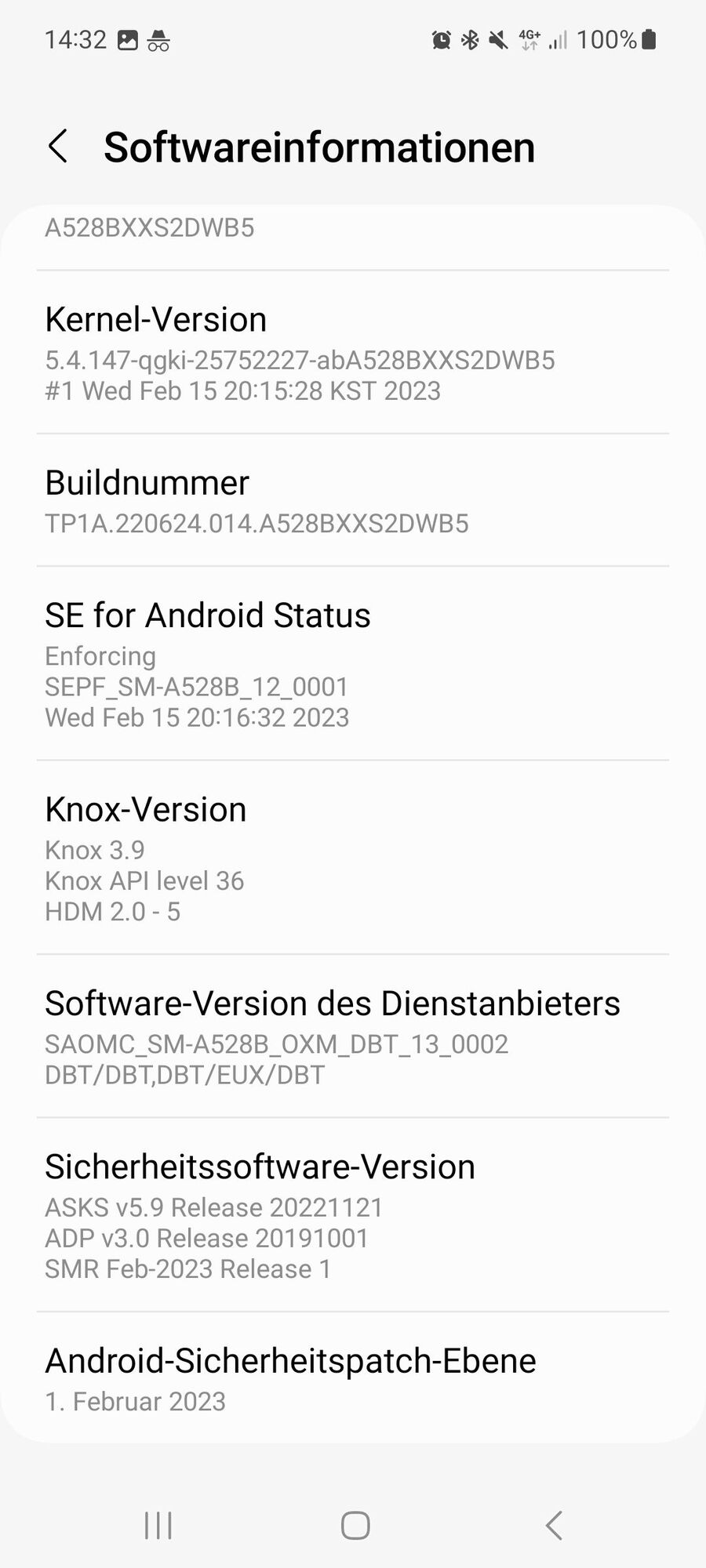The width and height of the screenshot is (706, 1568).
Task: Open recent apps from navigation bar
Action: pos(158,1526)
